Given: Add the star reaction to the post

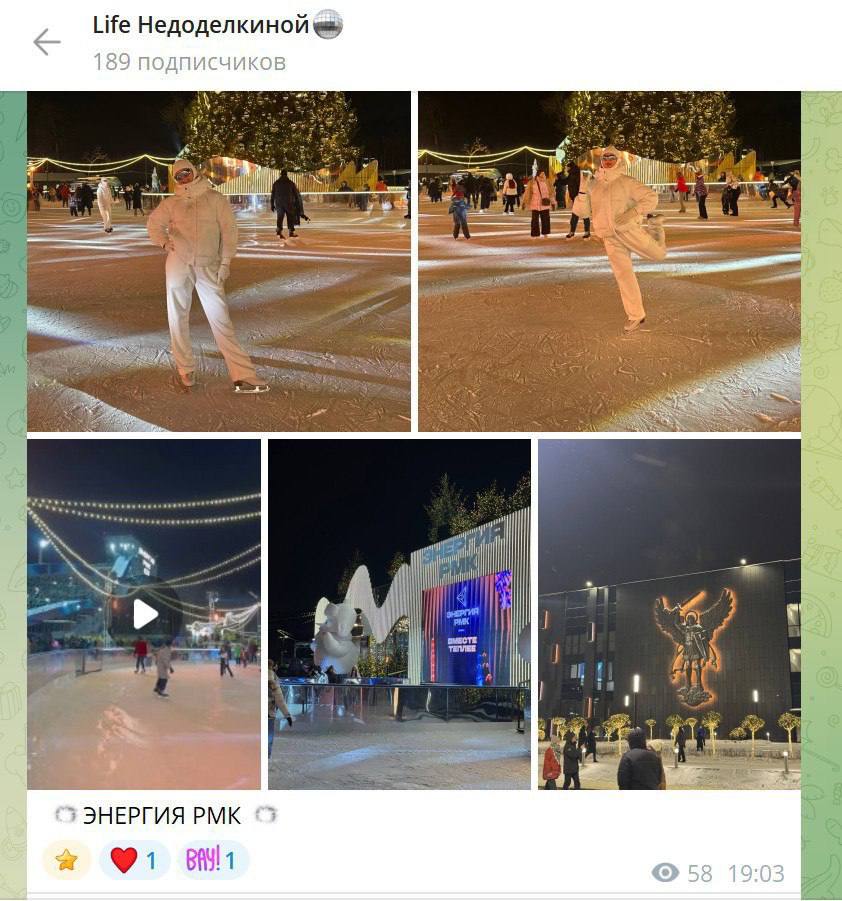Looking at the screenshot, I should [x=67, y=860].
